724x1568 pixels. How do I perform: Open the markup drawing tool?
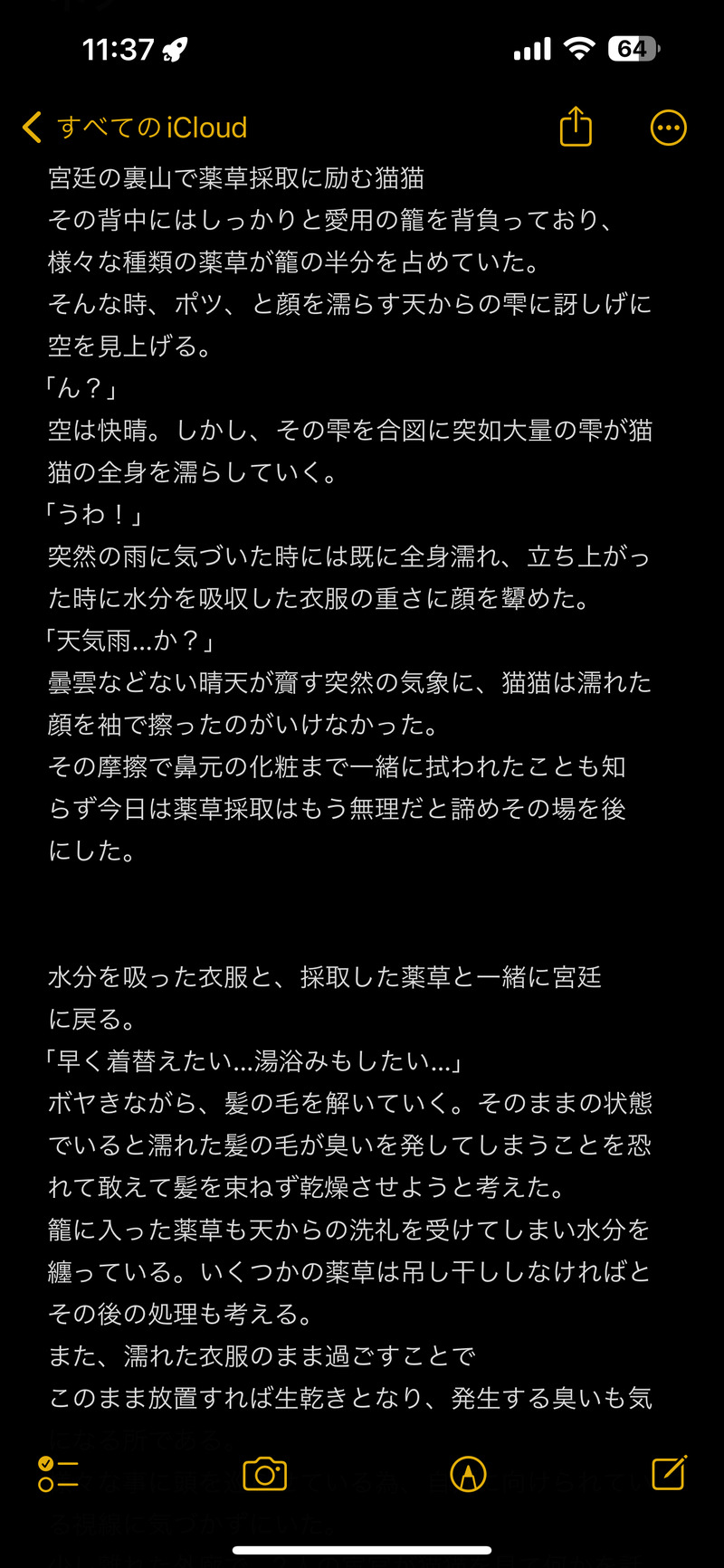click(x=468, y=1474)
